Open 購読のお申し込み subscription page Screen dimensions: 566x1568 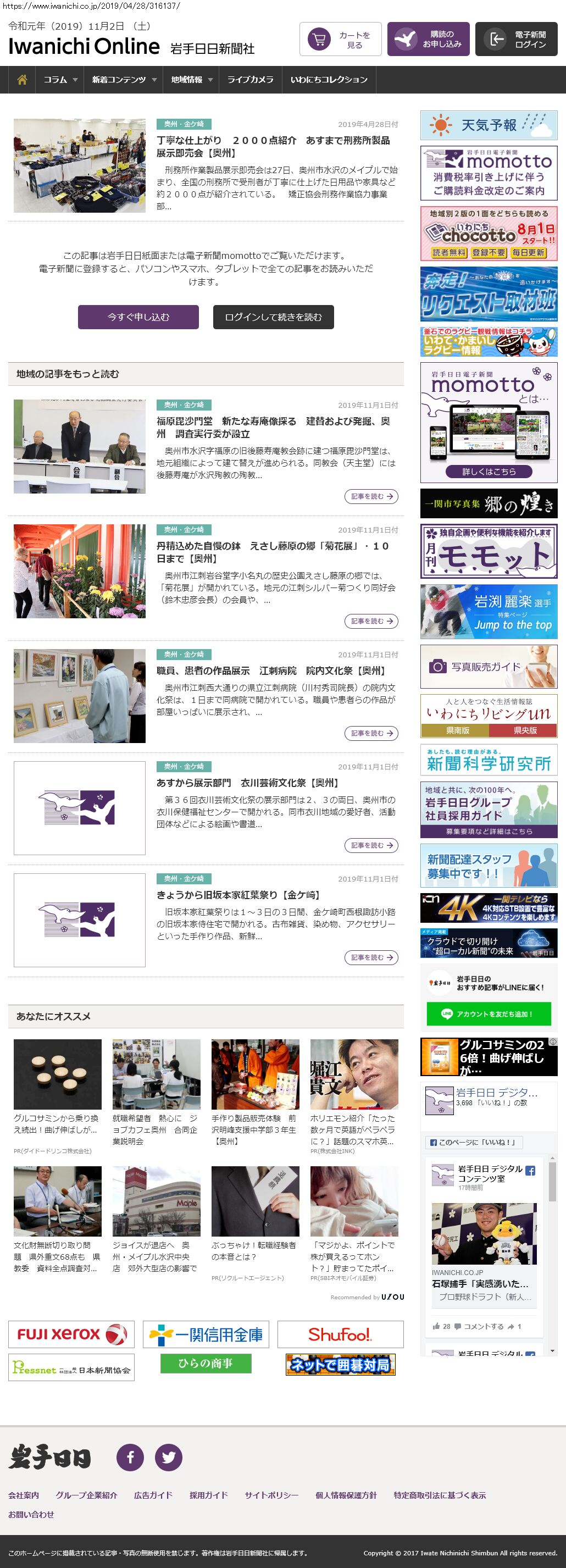point(428,40)
